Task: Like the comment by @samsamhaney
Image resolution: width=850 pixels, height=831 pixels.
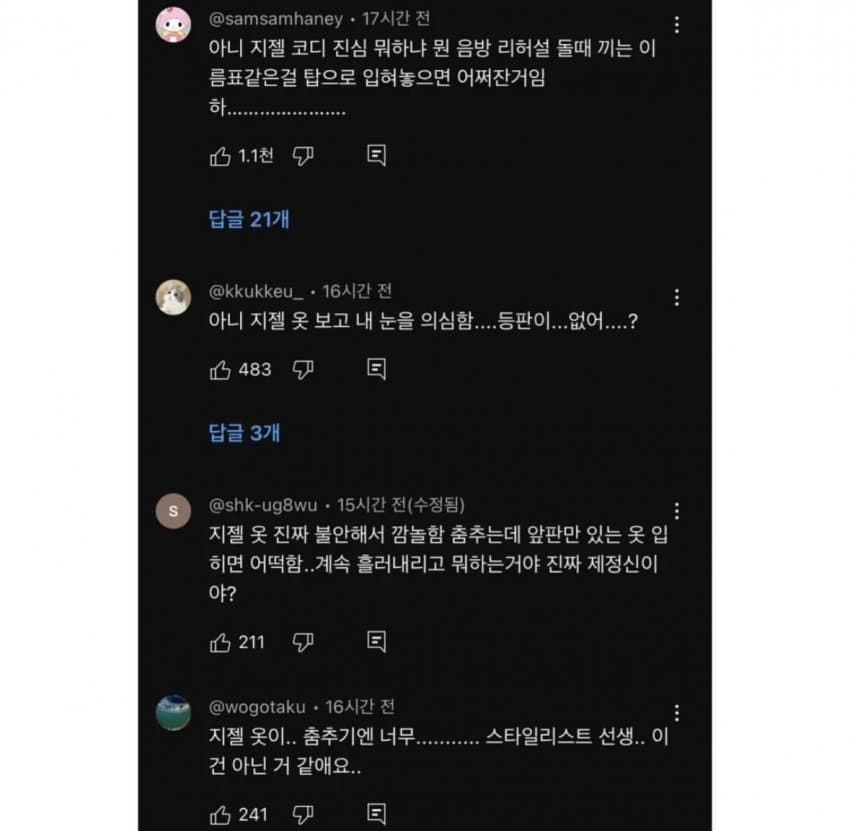Action: pos(220,156)
